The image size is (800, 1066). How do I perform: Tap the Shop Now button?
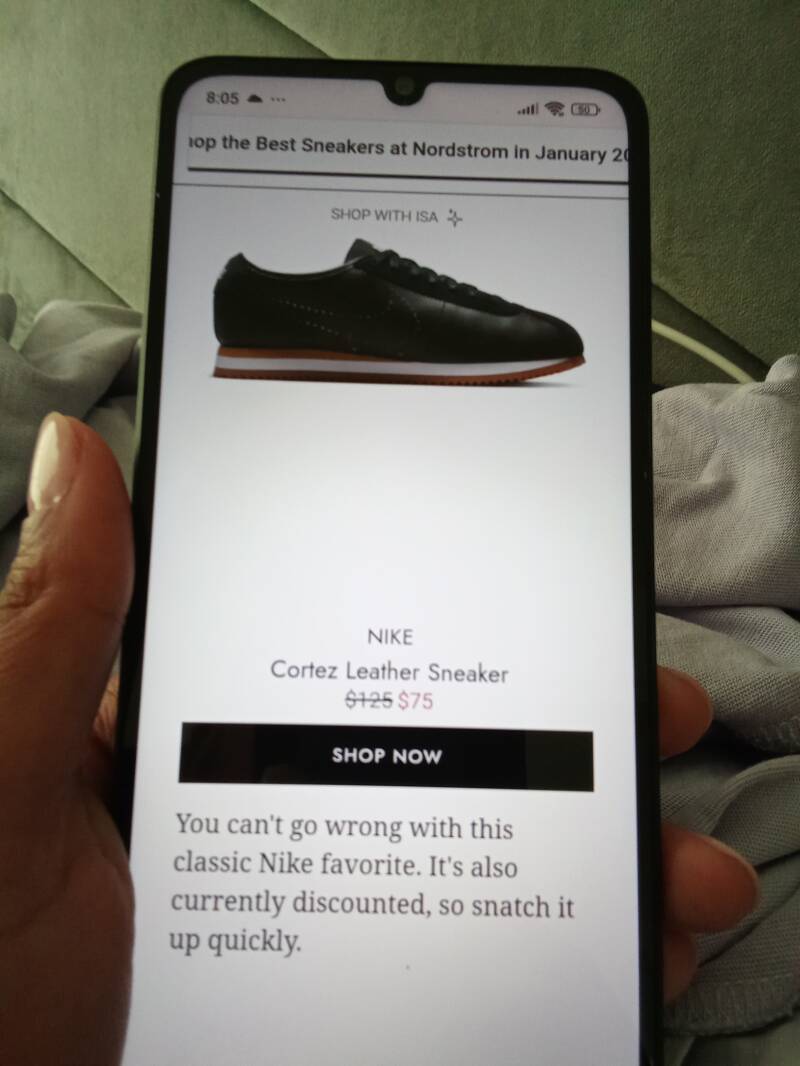pyautogui.click(x=386, y=757)
